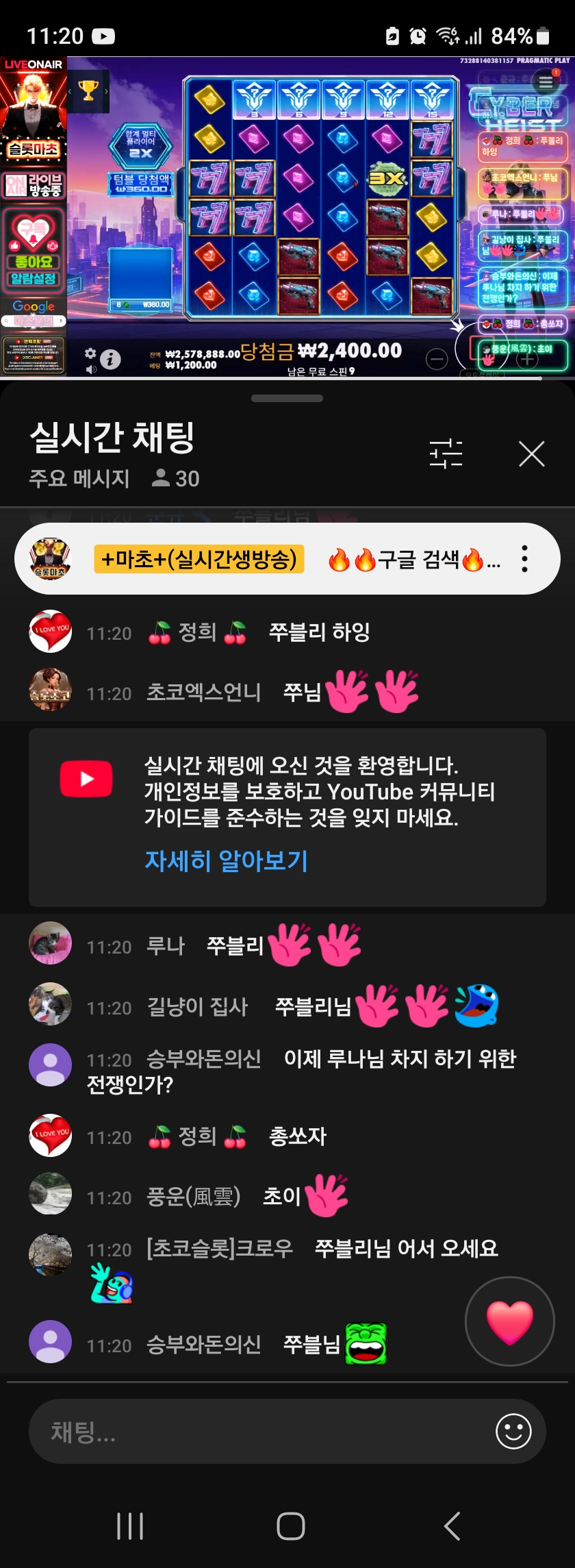Viewport: 575px width, 1568px height.
Task: Tap the live stream video player
Action: pyautogui.click(x=287, y=216)
